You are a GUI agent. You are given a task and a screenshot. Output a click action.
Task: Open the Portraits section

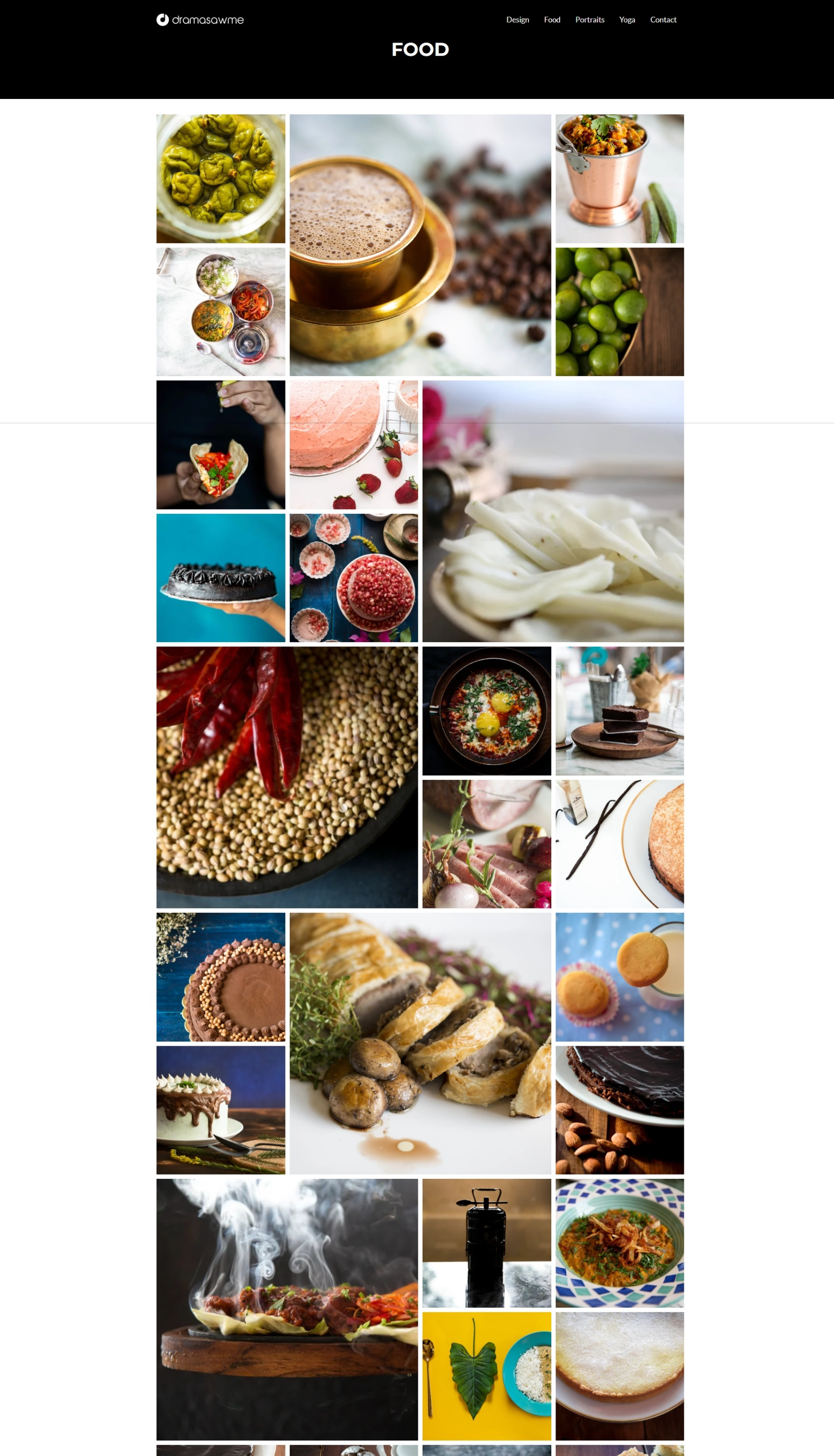tap(590, 20)
